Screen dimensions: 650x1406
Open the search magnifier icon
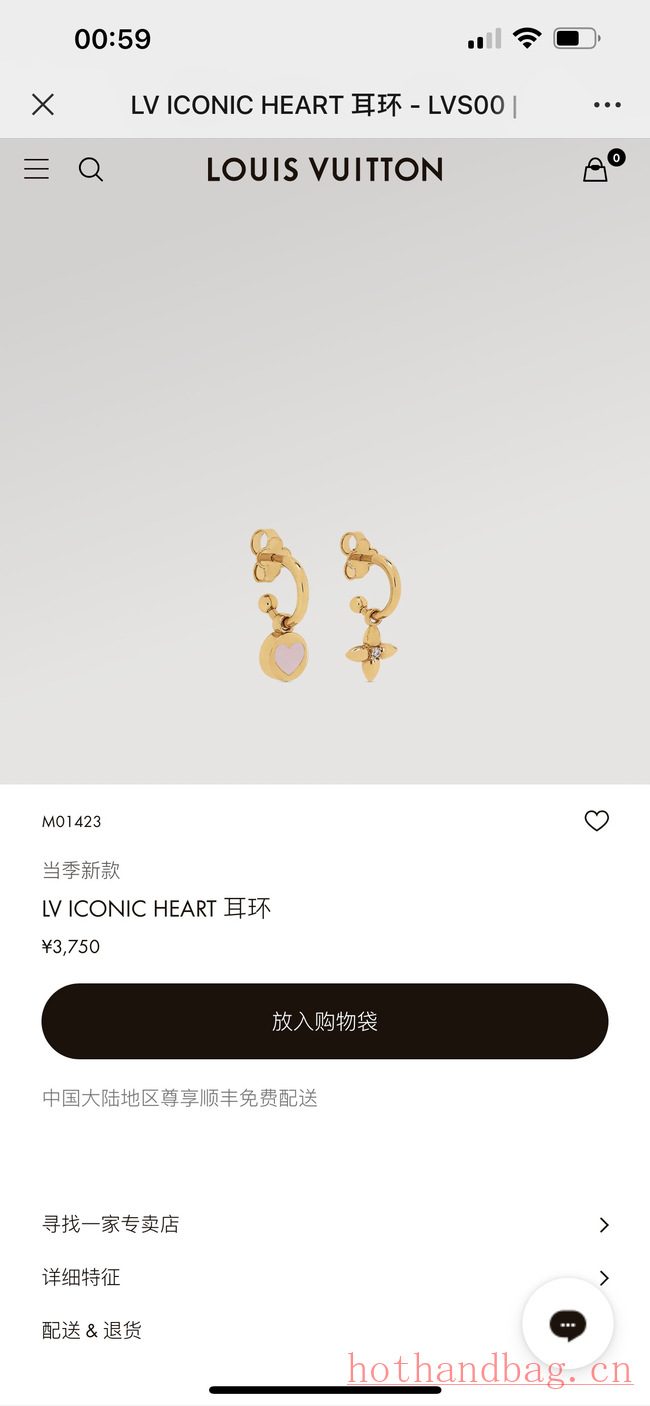(91, 170)
